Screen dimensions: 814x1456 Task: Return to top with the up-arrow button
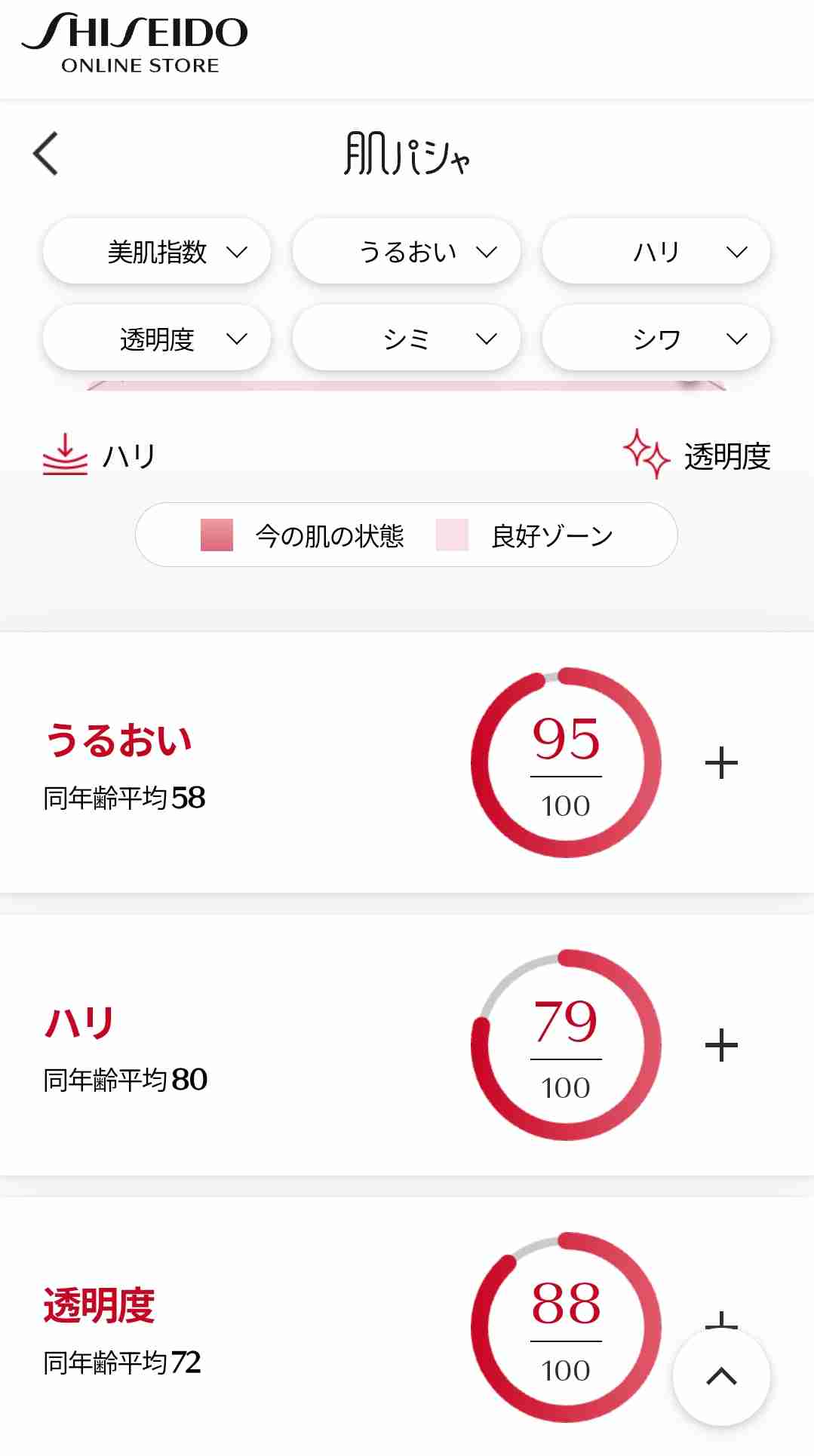[x=721, y=1377]
